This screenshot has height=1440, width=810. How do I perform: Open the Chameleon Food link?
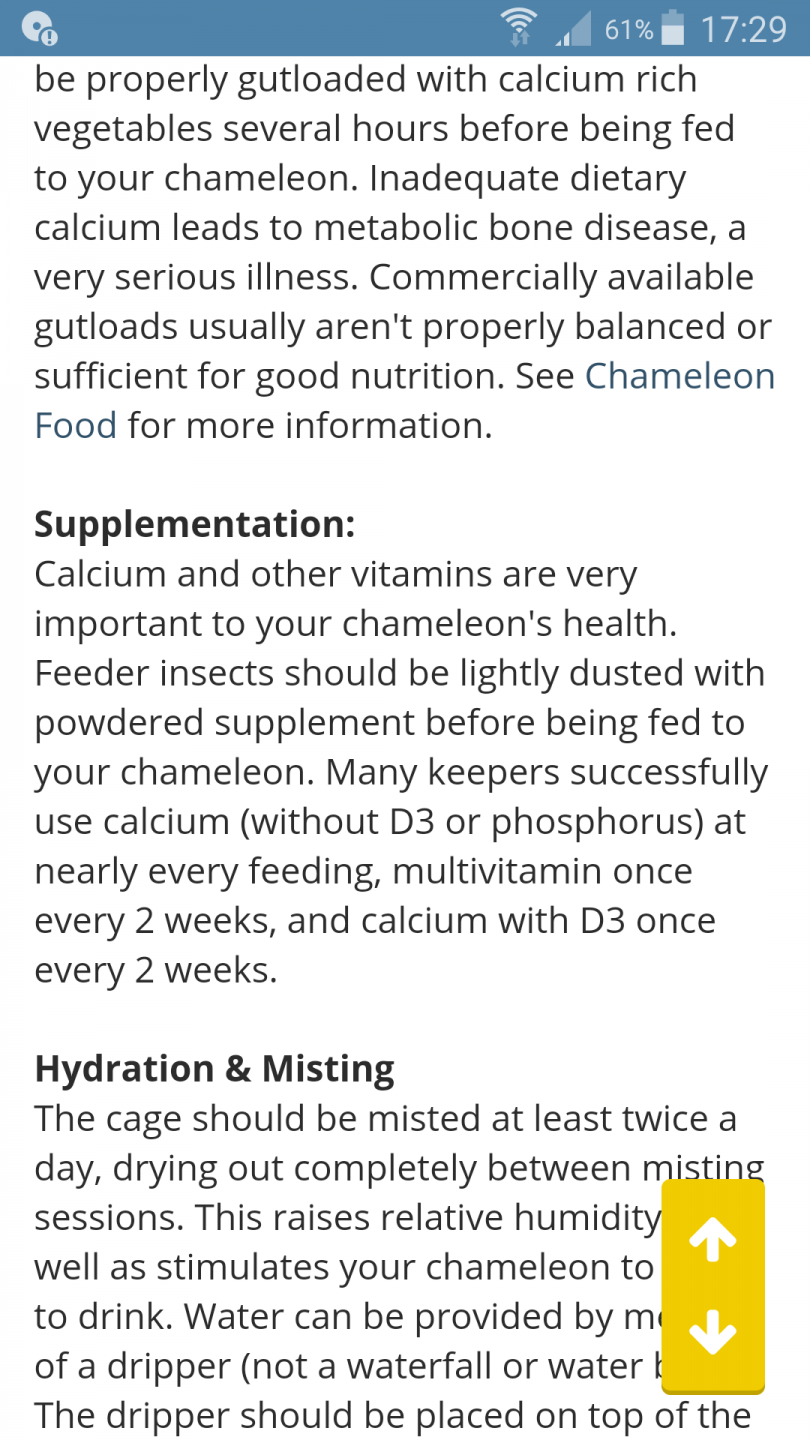click(679, 377)
